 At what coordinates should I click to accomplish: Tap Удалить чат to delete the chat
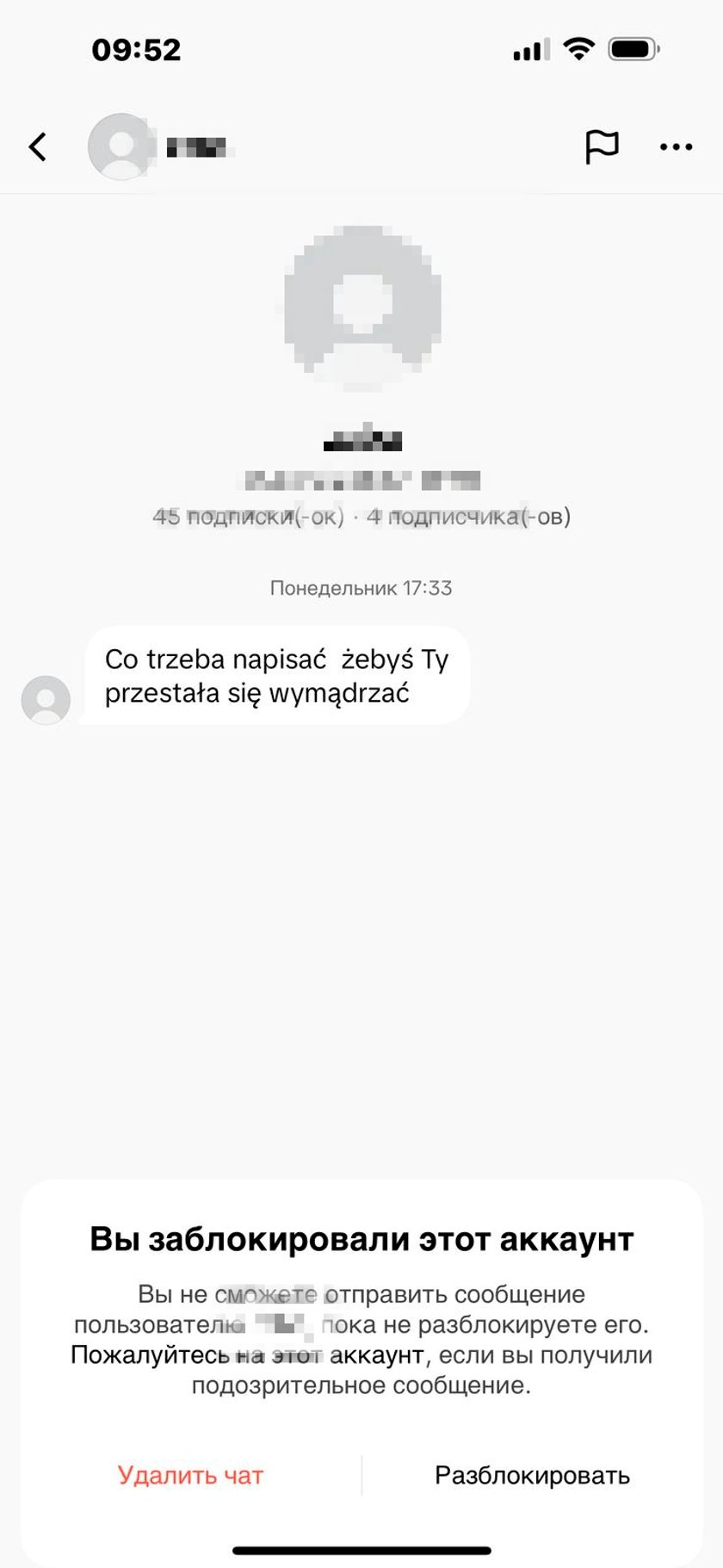190,1475
